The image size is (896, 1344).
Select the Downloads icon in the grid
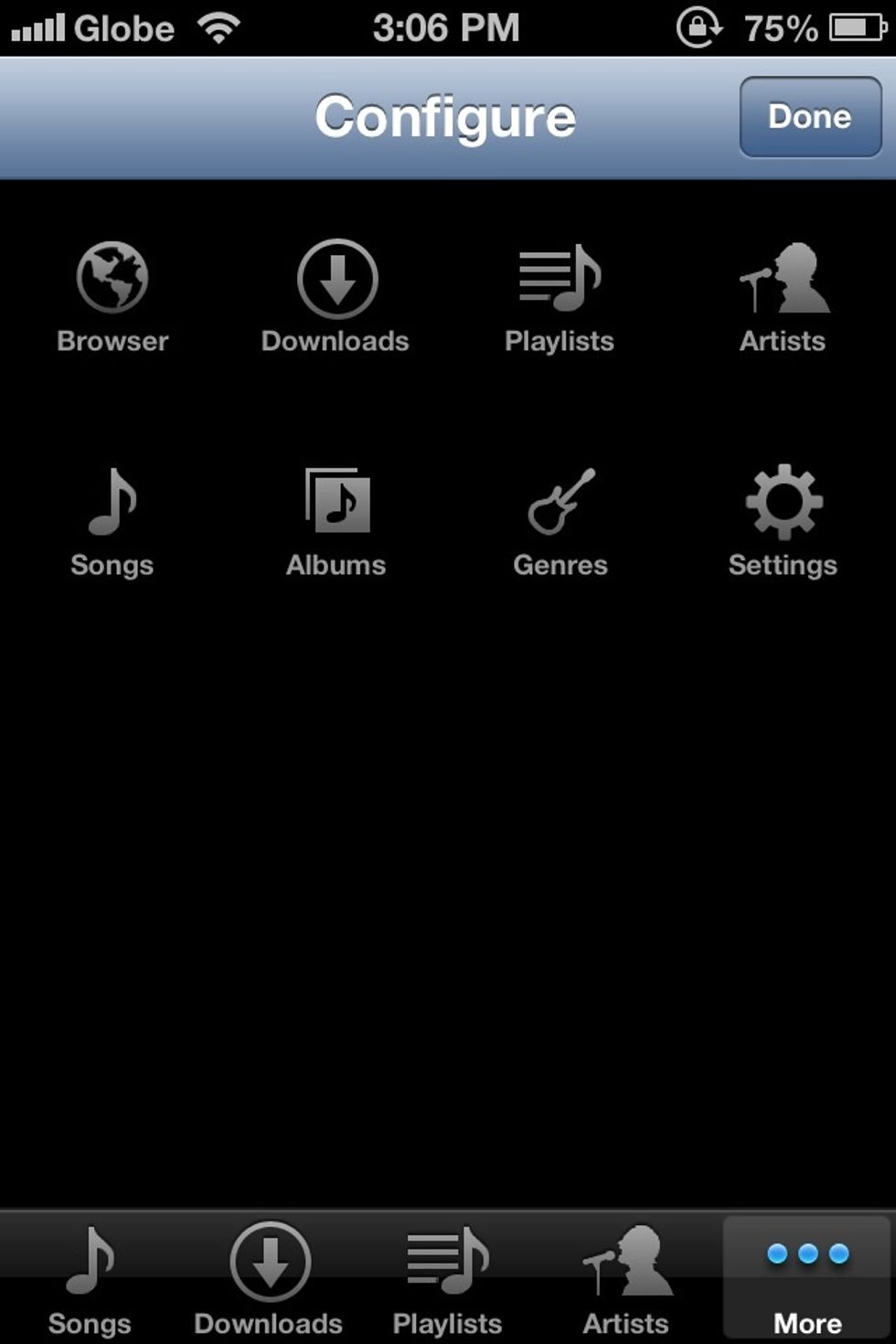[336, 279]
